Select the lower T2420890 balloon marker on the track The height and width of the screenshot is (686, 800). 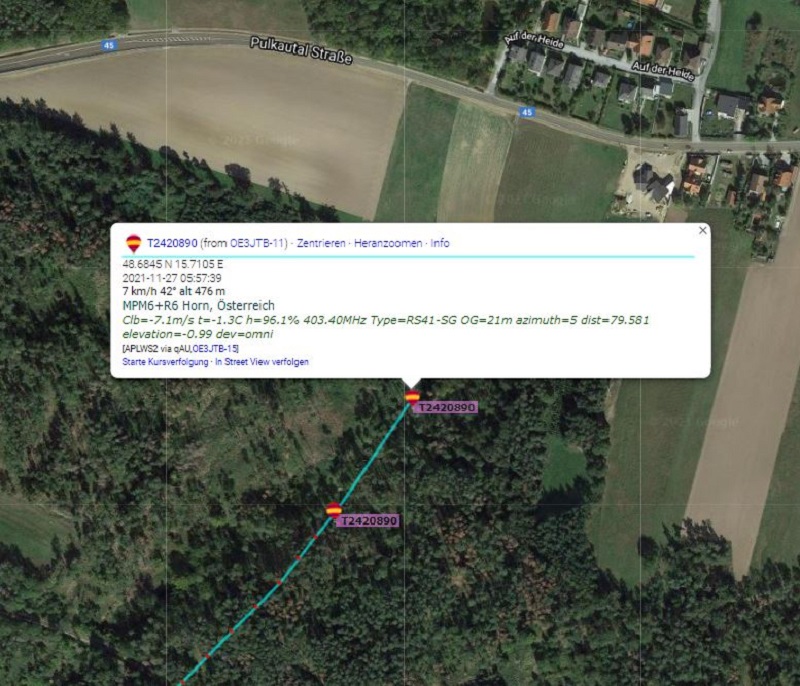click(334, 510)
